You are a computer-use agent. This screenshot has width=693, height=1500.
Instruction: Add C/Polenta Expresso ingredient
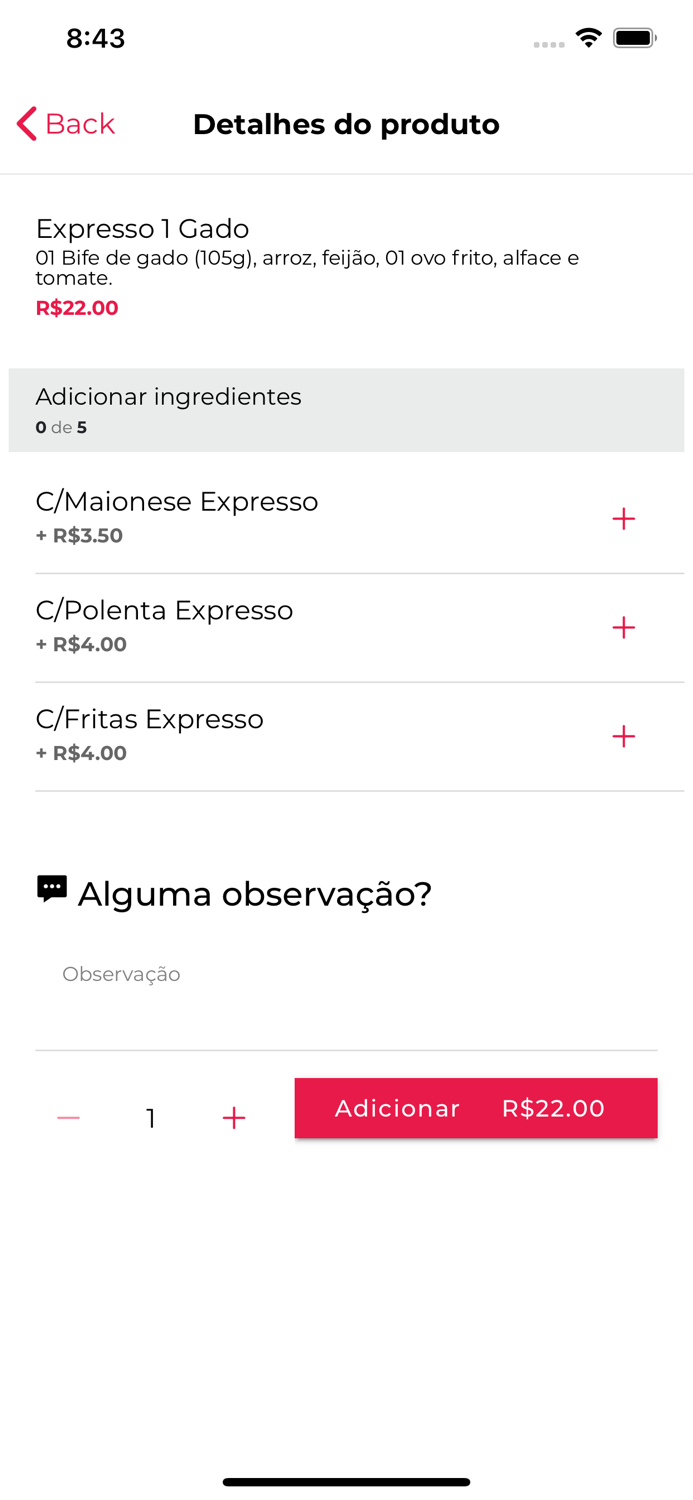(623, 627)
